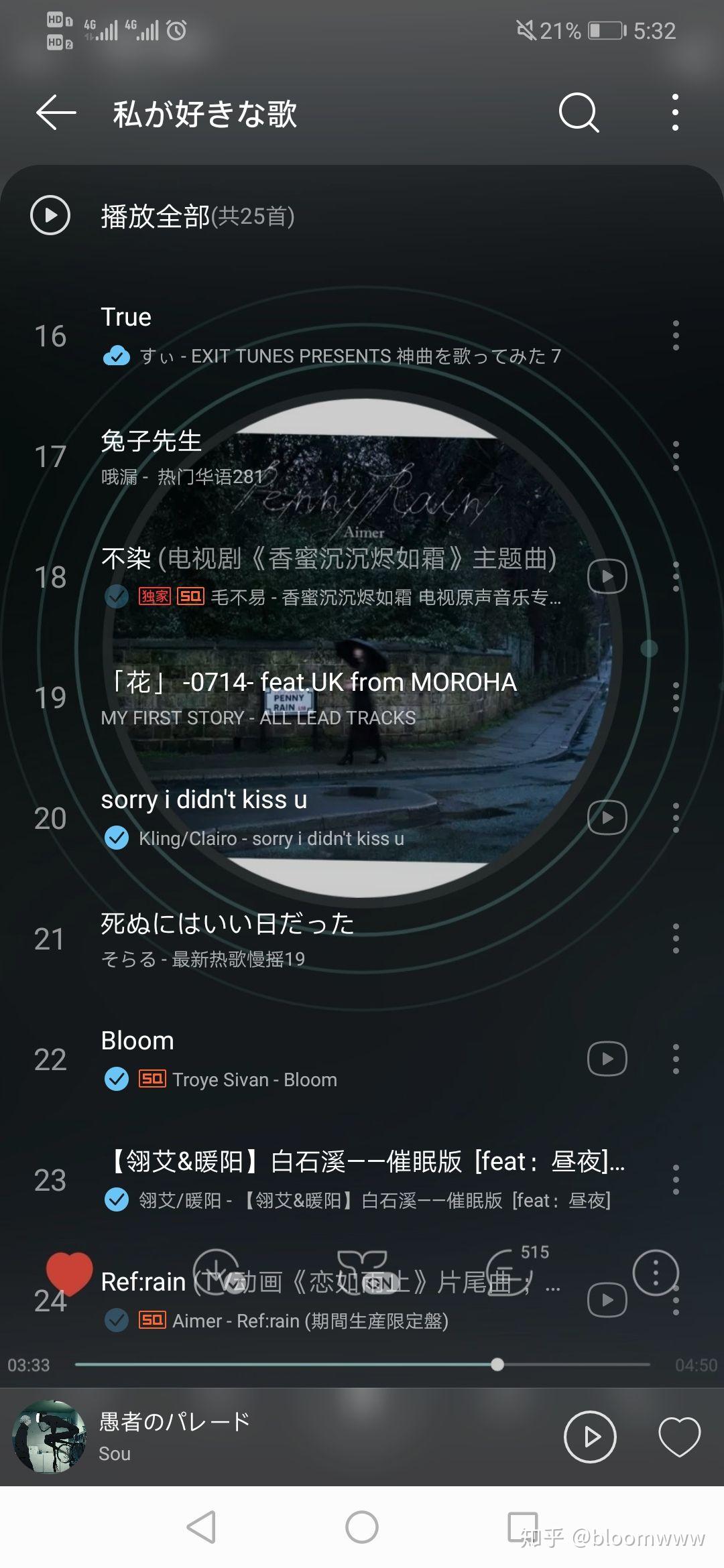Play the video for sorry i didn't kiss u
724x1568 pixels.
(x=607, y=818)
